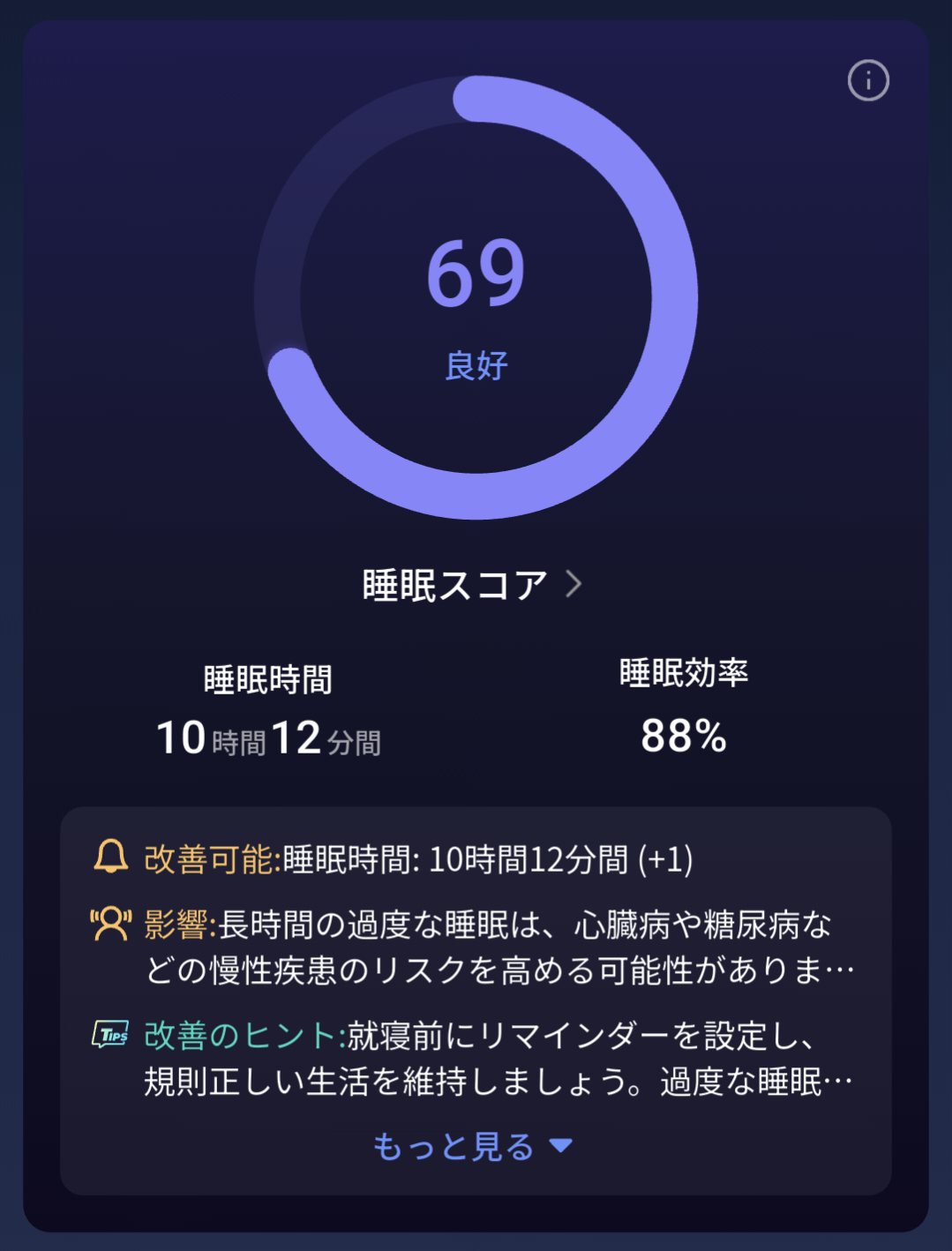This screenshot has height=1251, width=952.
Task: Open 睡眠スコア details
Action: [472, 585]
